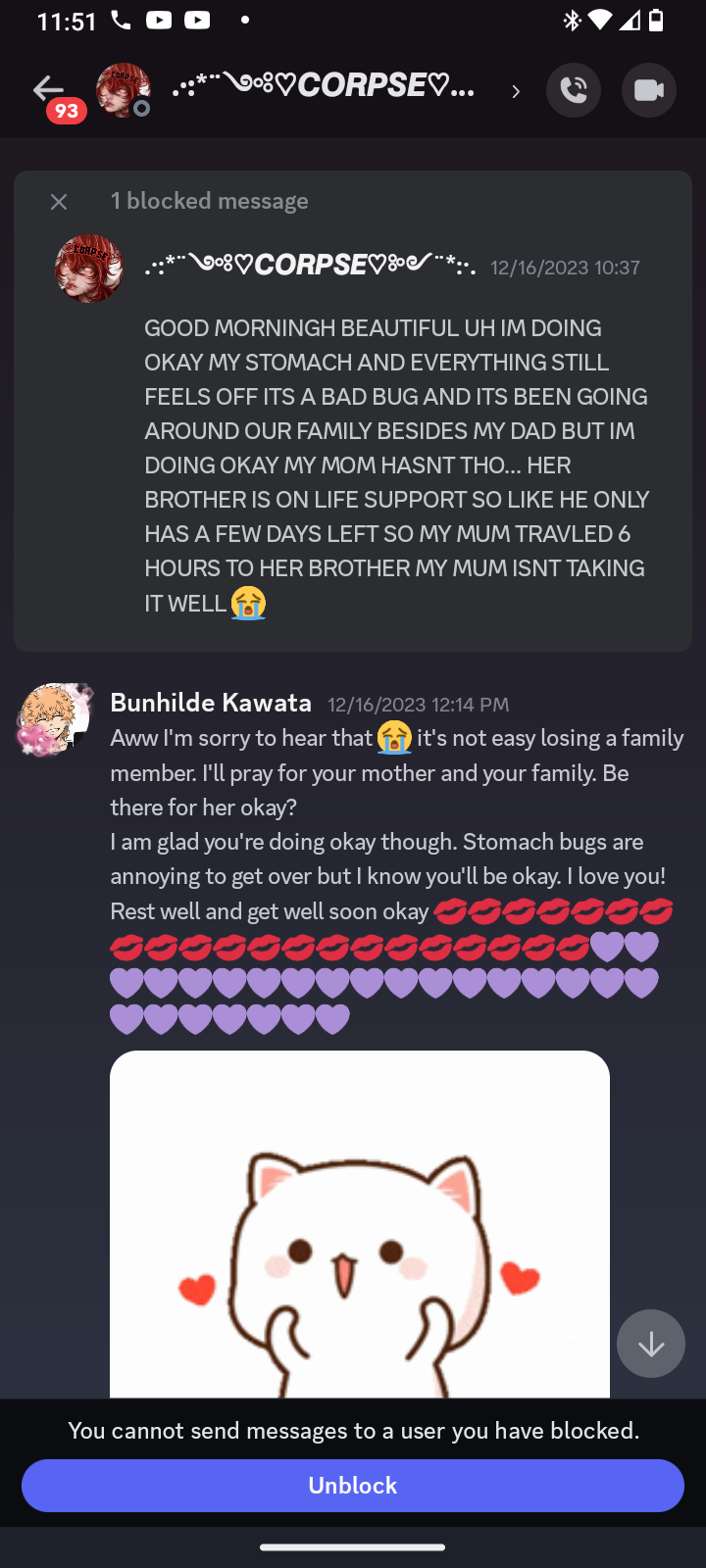Screen dimensions: 706x1568
Task: Open the white cat GIF
Action: coord(359,1225)
